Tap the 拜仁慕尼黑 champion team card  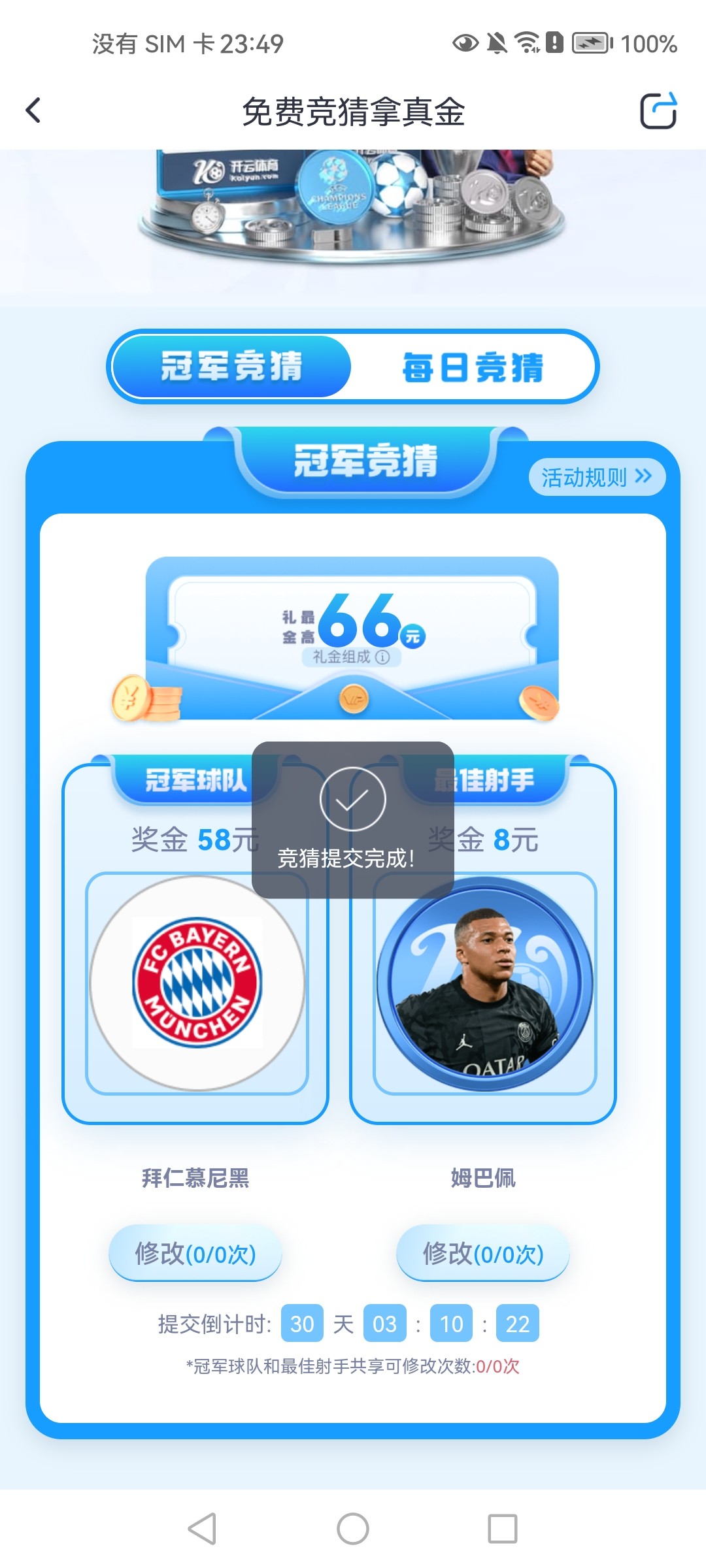tap(197, 983)
